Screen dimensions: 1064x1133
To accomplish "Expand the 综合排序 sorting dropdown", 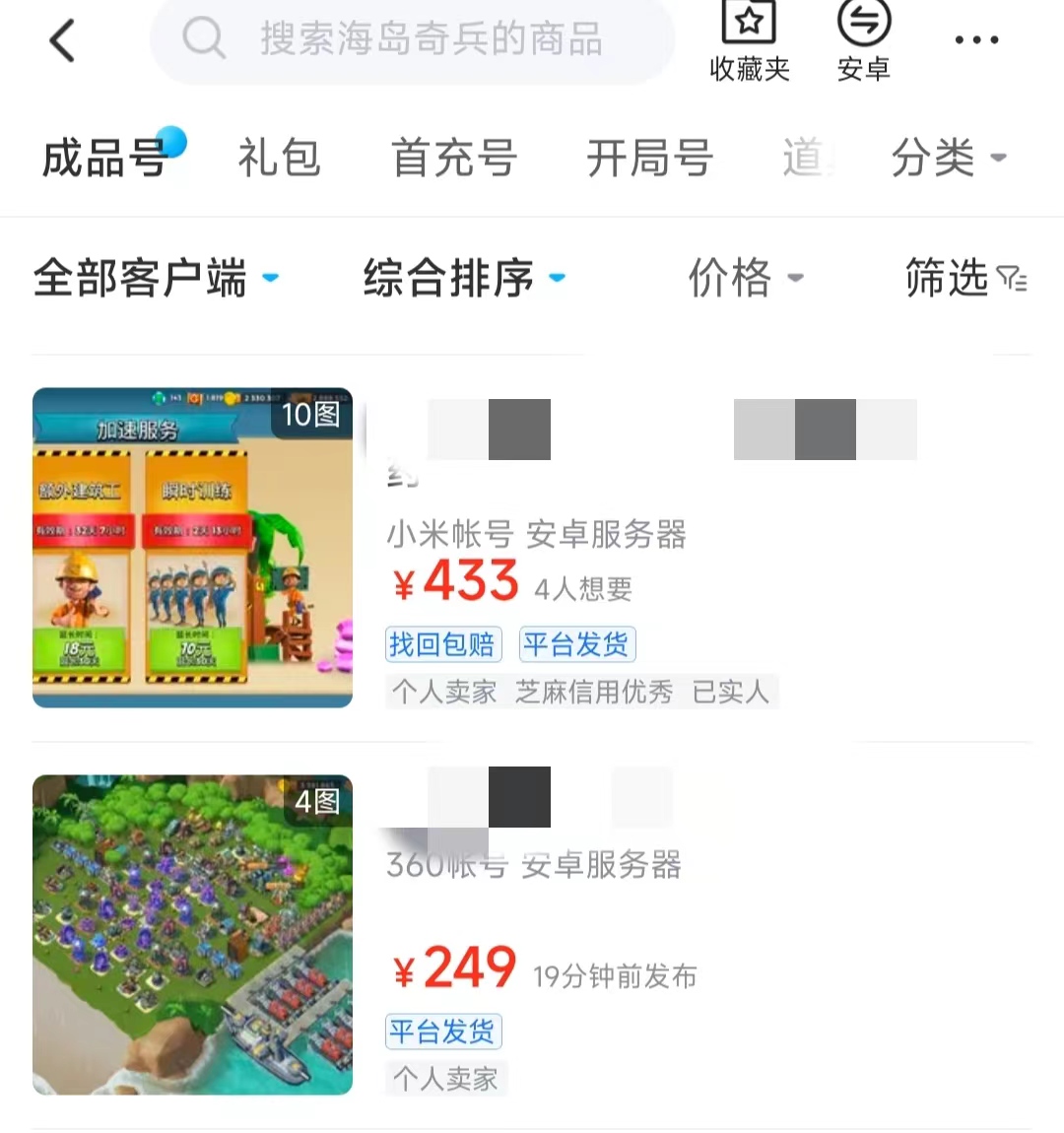I will coord(463,278).
